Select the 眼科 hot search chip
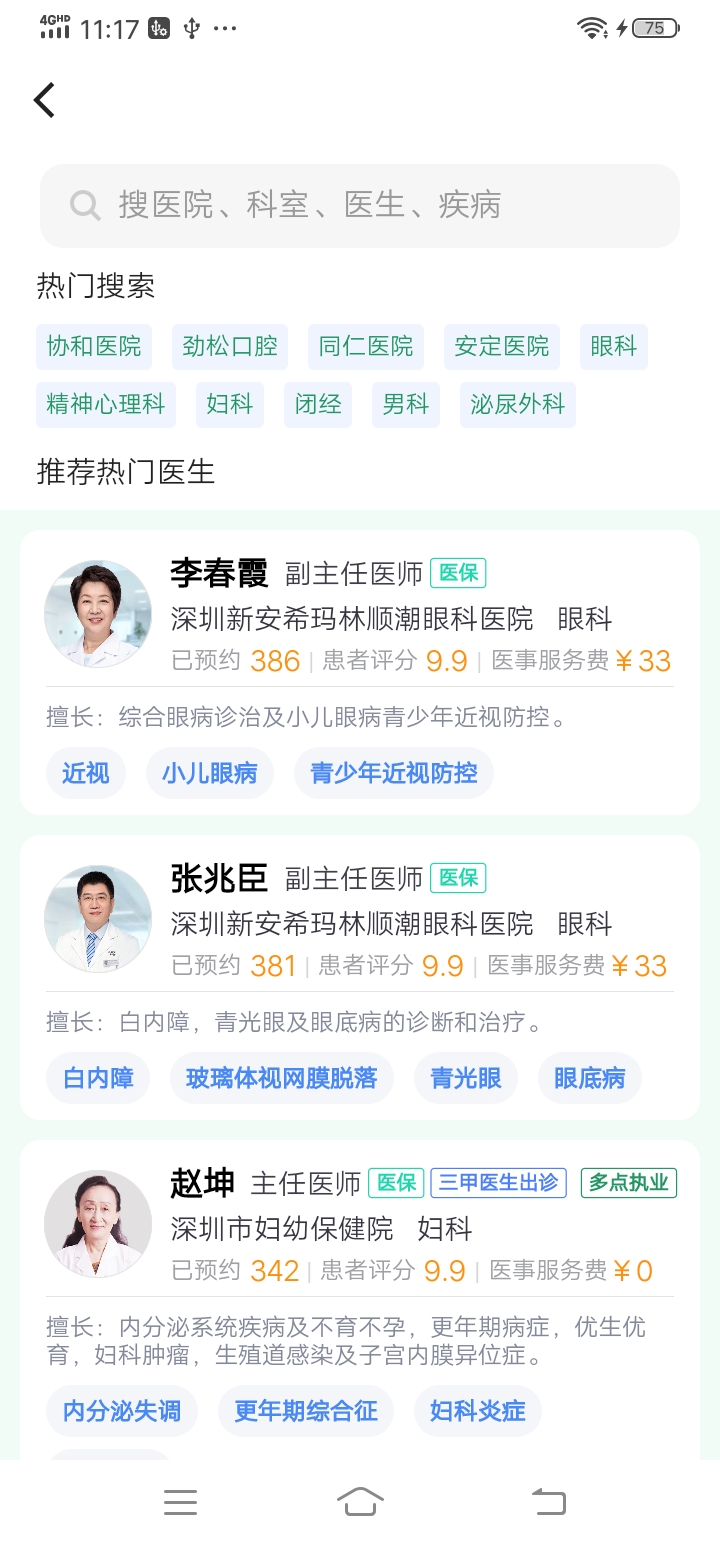This screenshot has height=1544, width=720. tap(614, 346)
